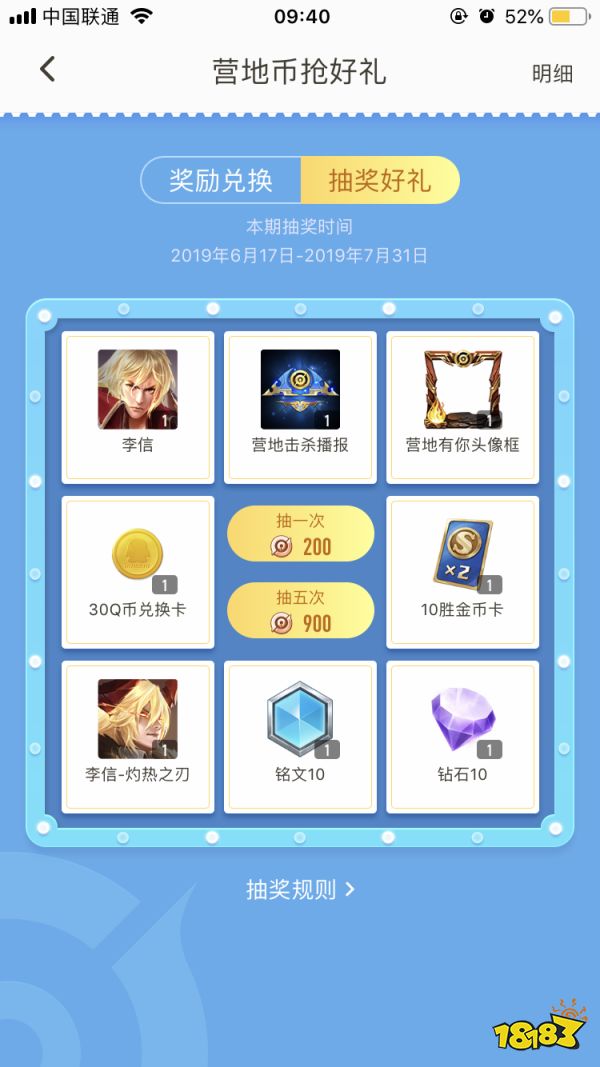Screen dimensions: 600x1067
Task: Open the 明细 details page
Action: pos(552,73)
